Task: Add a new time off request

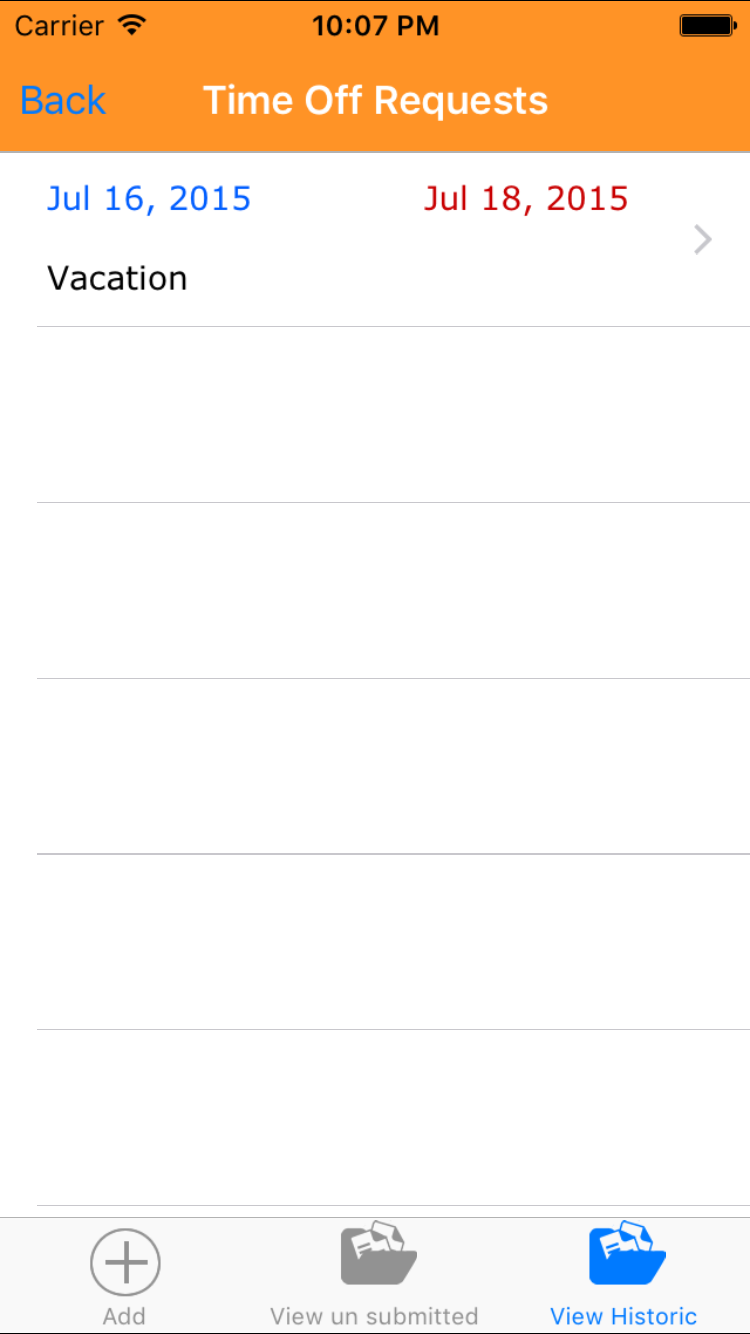Action: click(x=125, y=1274)
